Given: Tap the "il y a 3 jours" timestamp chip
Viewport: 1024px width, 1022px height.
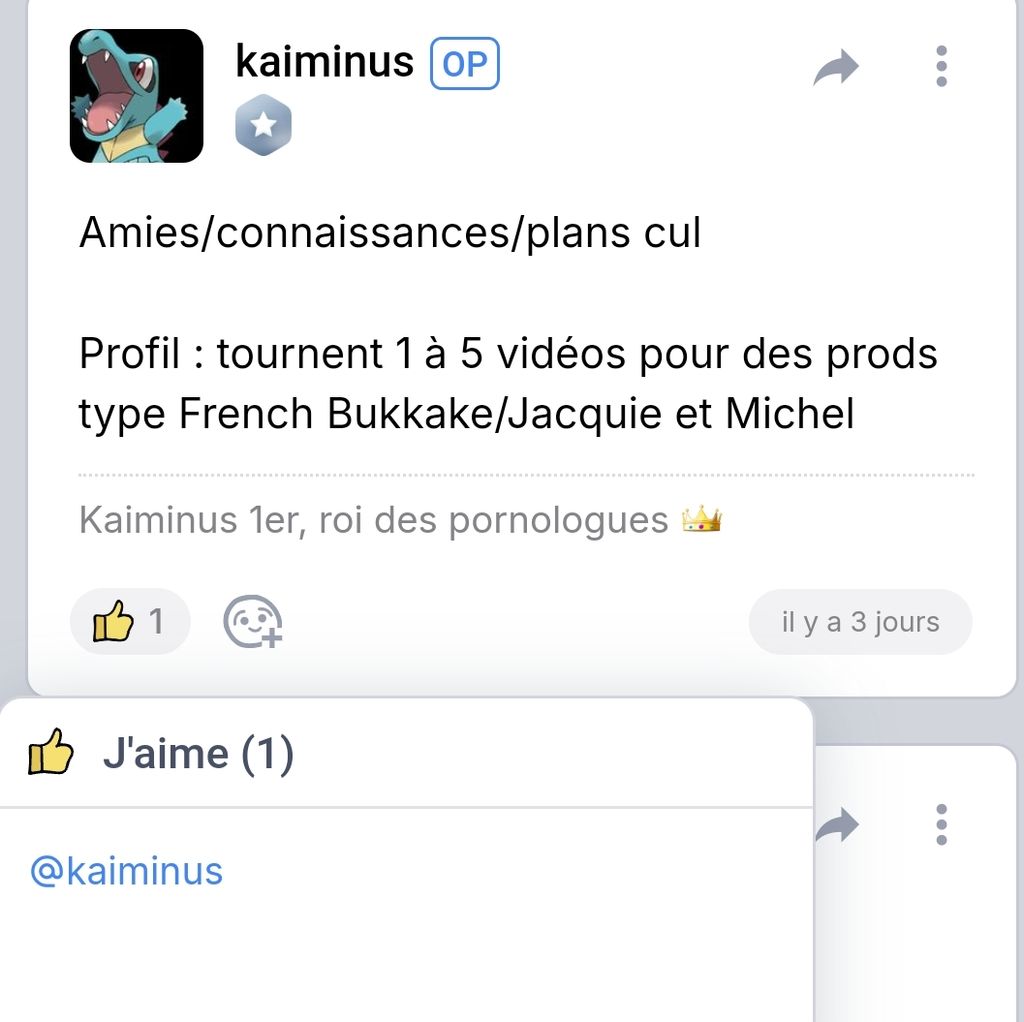Looking at the screenshot, I should [860, 622].
